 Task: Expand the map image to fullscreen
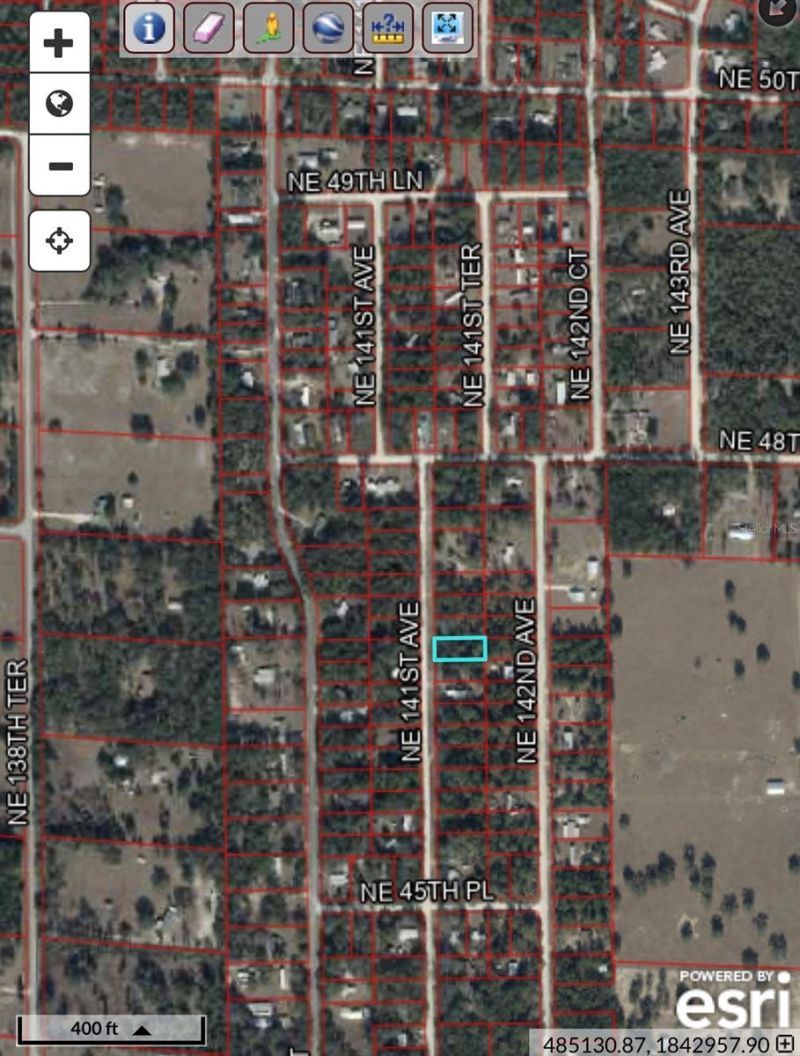click(x=778, y=10)
